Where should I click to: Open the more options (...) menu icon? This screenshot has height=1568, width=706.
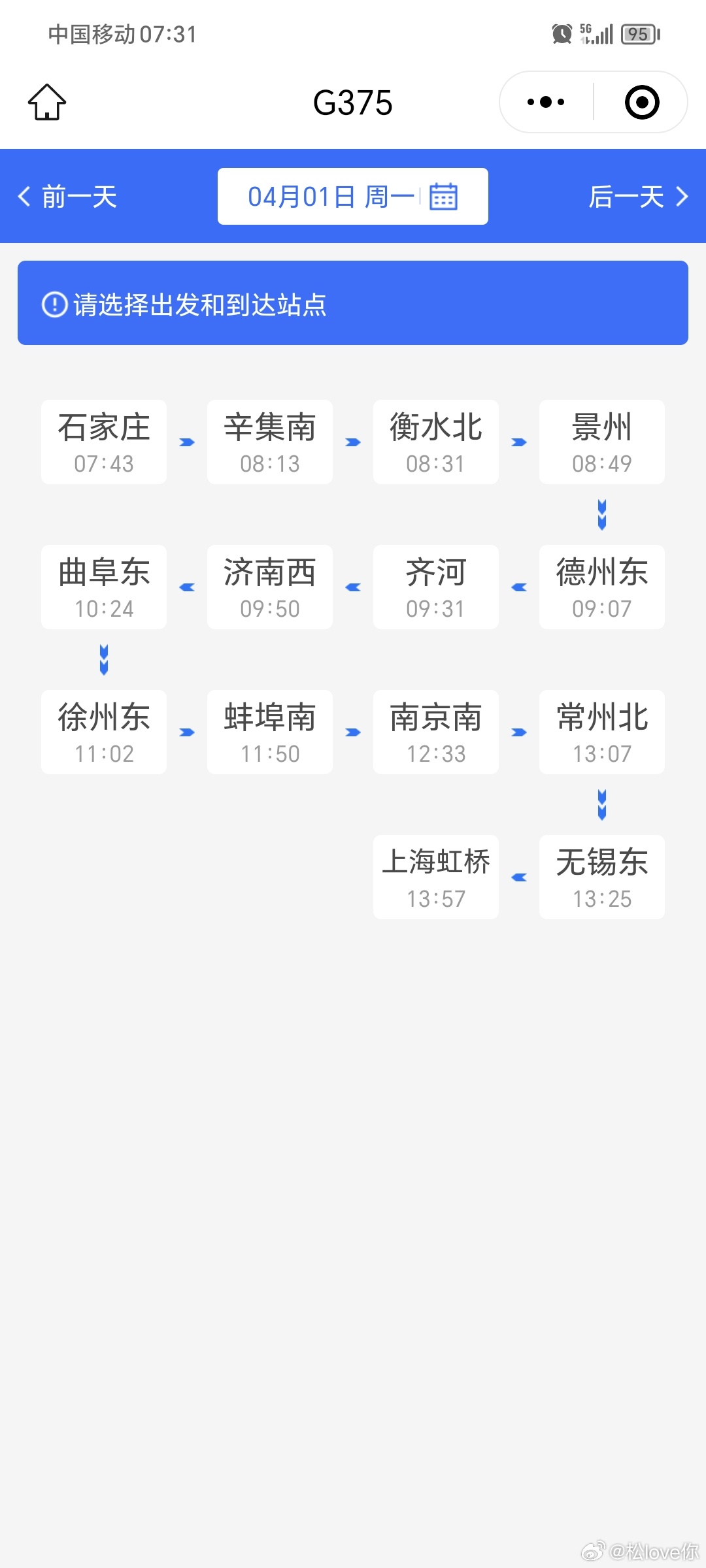545,102
